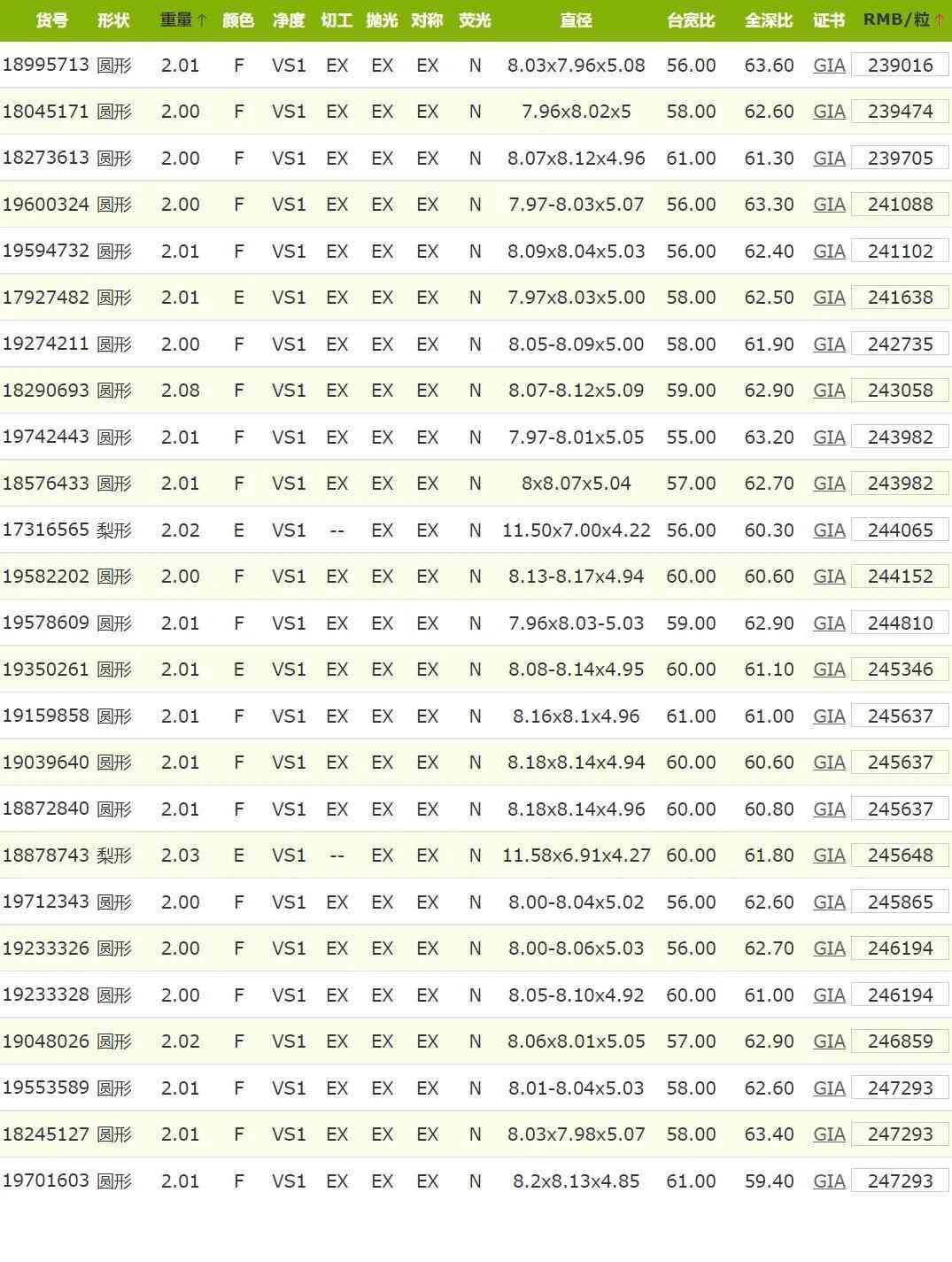The height and width of the screenshot is (1262, 952).
Task: View GIA certificate for item 19048026
Action: click(x=829, y=1041)
